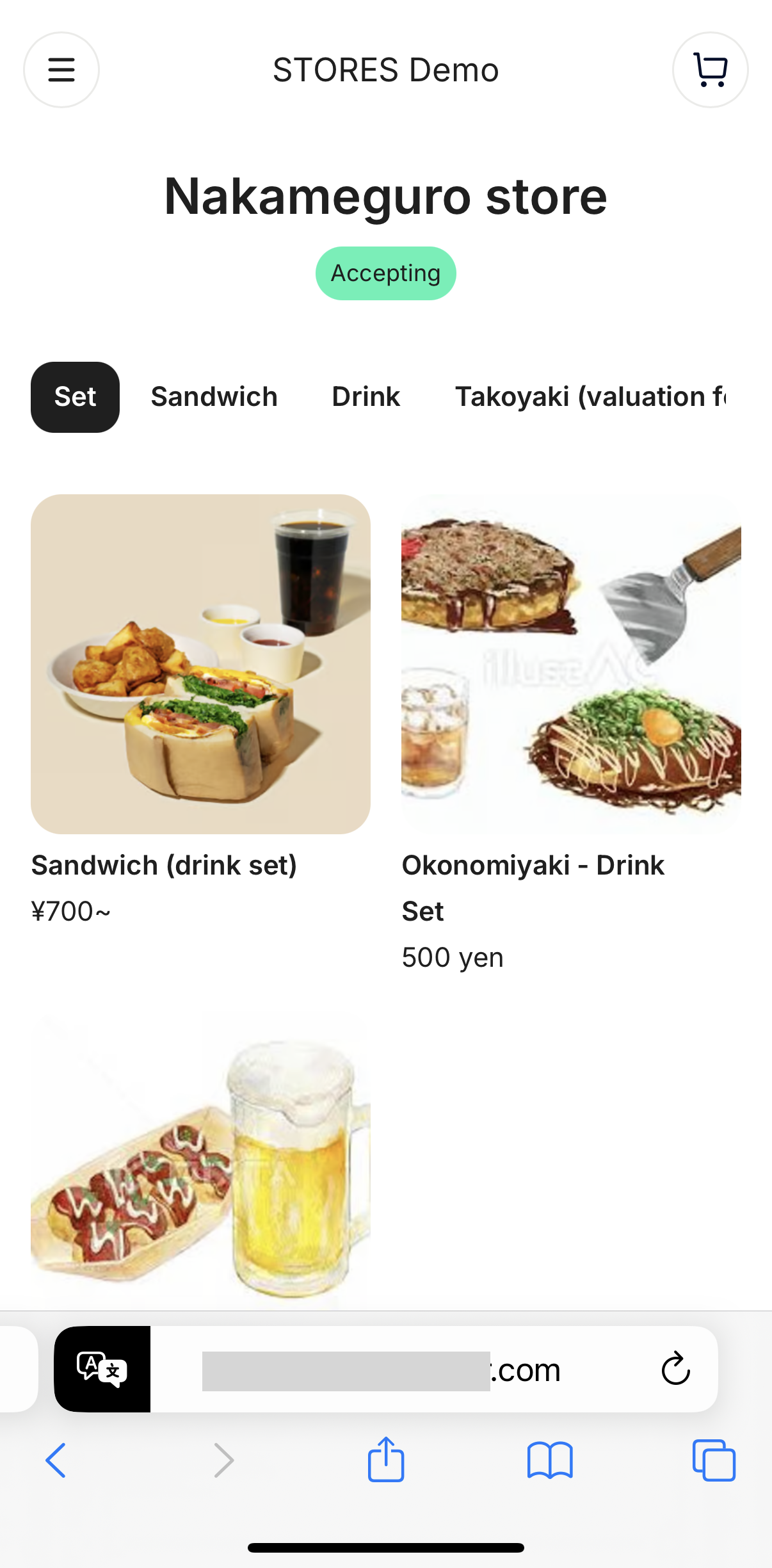Viewport: 772px width, 1568px height.
Task: Open the shopping cart
Action: [x=710, y=69]
